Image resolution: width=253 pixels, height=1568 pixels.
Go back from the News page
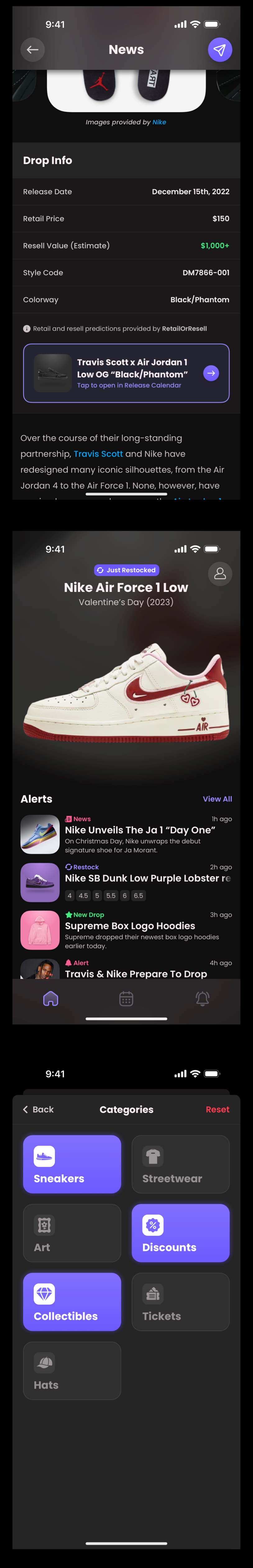coord(32,49)
